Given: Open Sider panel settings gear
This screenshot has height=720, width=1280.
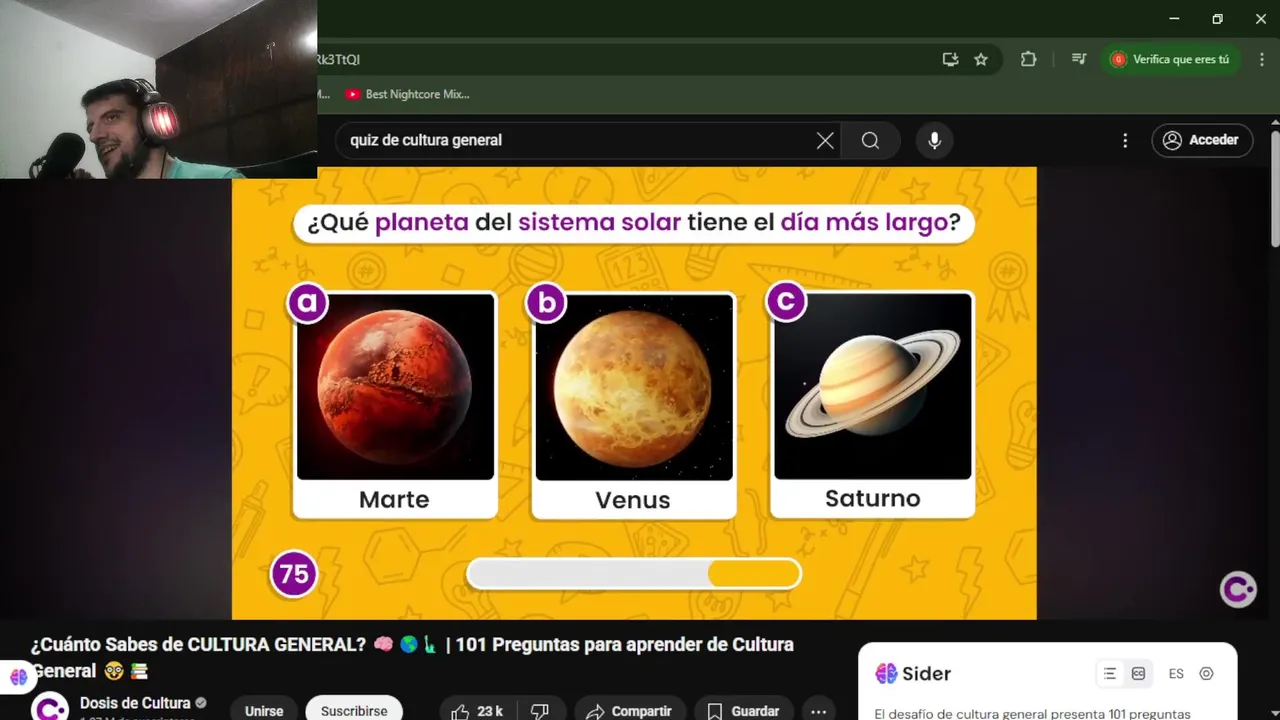Looking at the screenshot, I should point(1206,674).
